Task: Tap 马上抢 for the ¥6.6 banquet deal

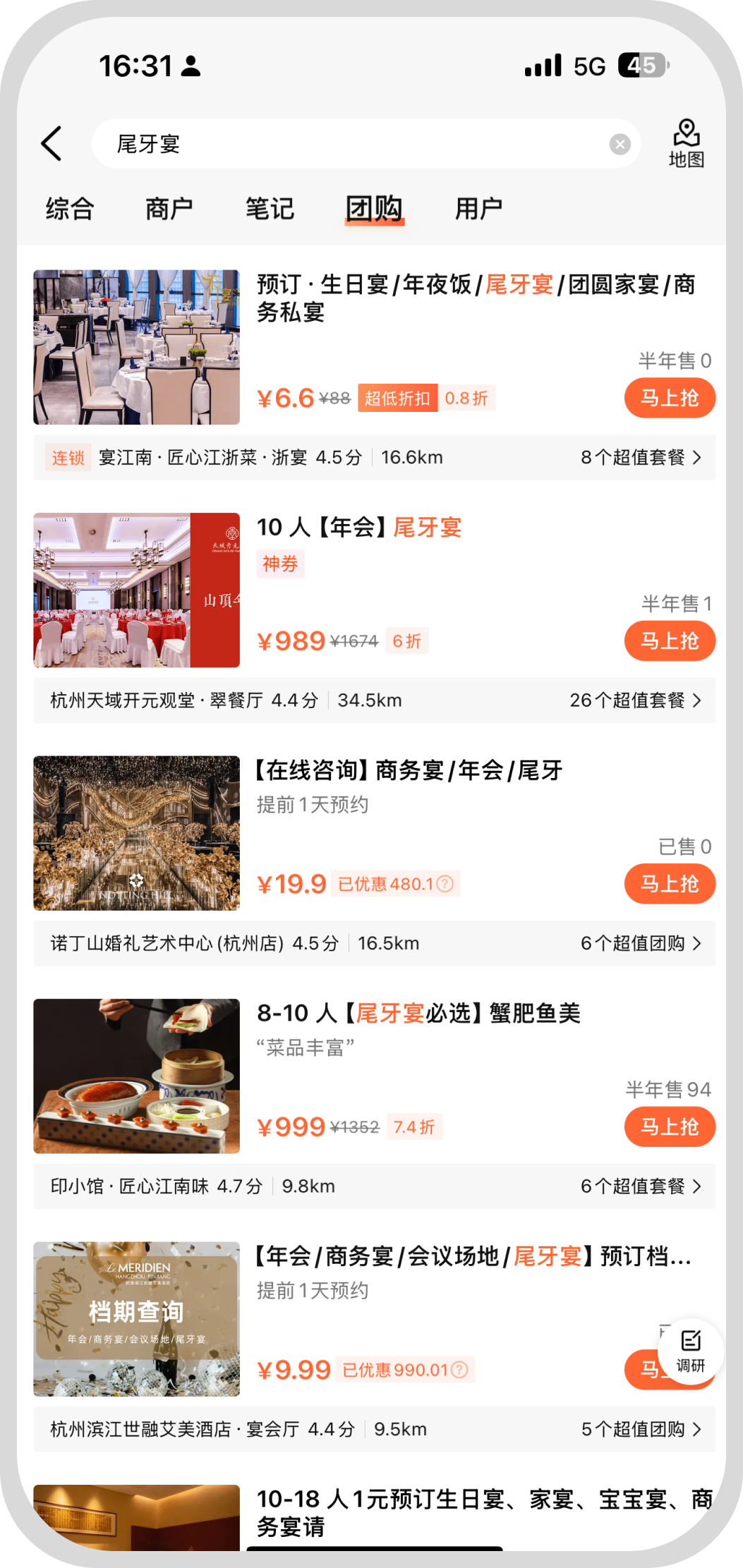Action: tap(669, 398)
